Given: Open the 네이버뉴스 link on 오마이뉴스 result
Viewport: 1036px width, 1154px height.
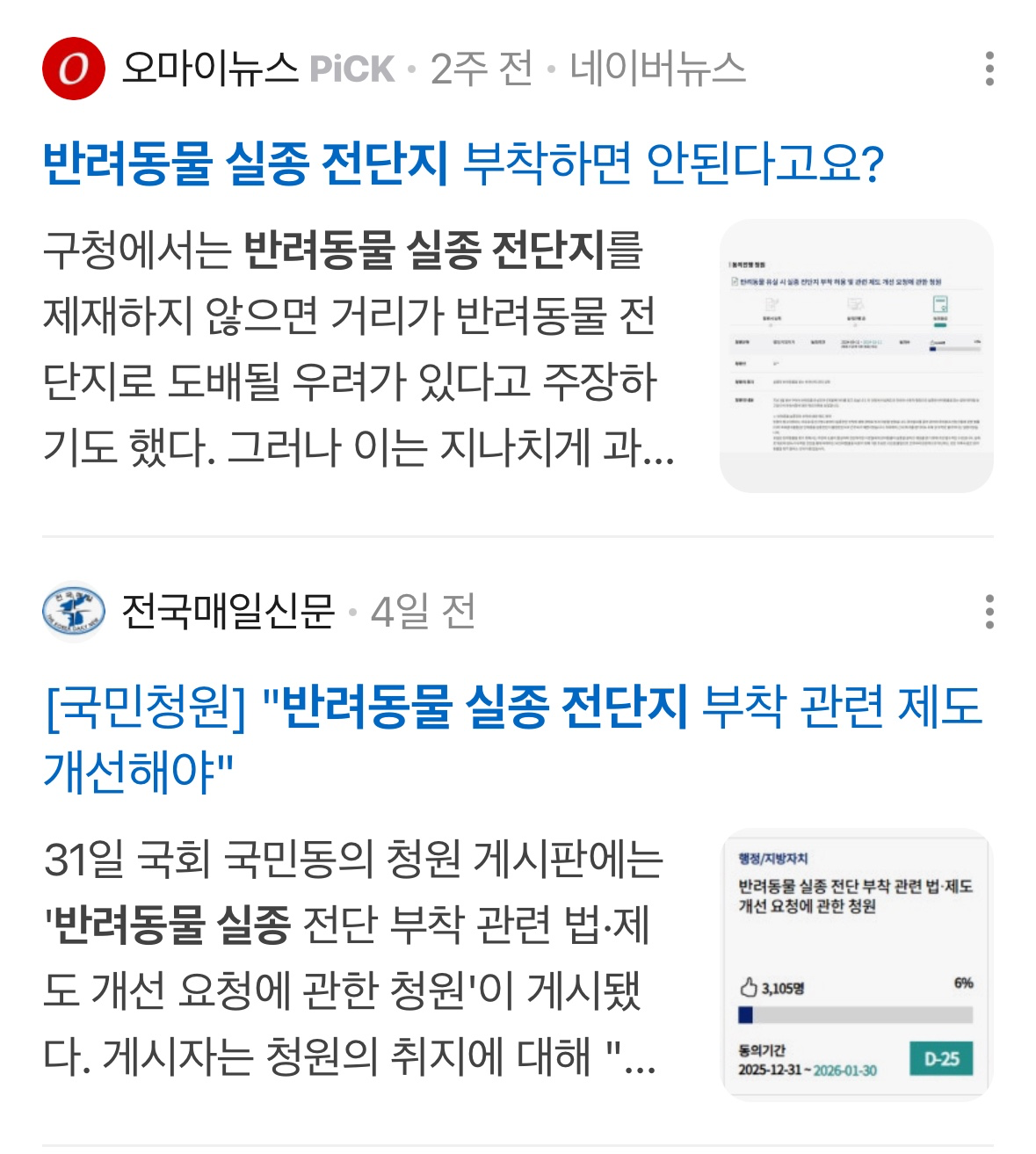Looking at the screenshot, I should [657, 69].
